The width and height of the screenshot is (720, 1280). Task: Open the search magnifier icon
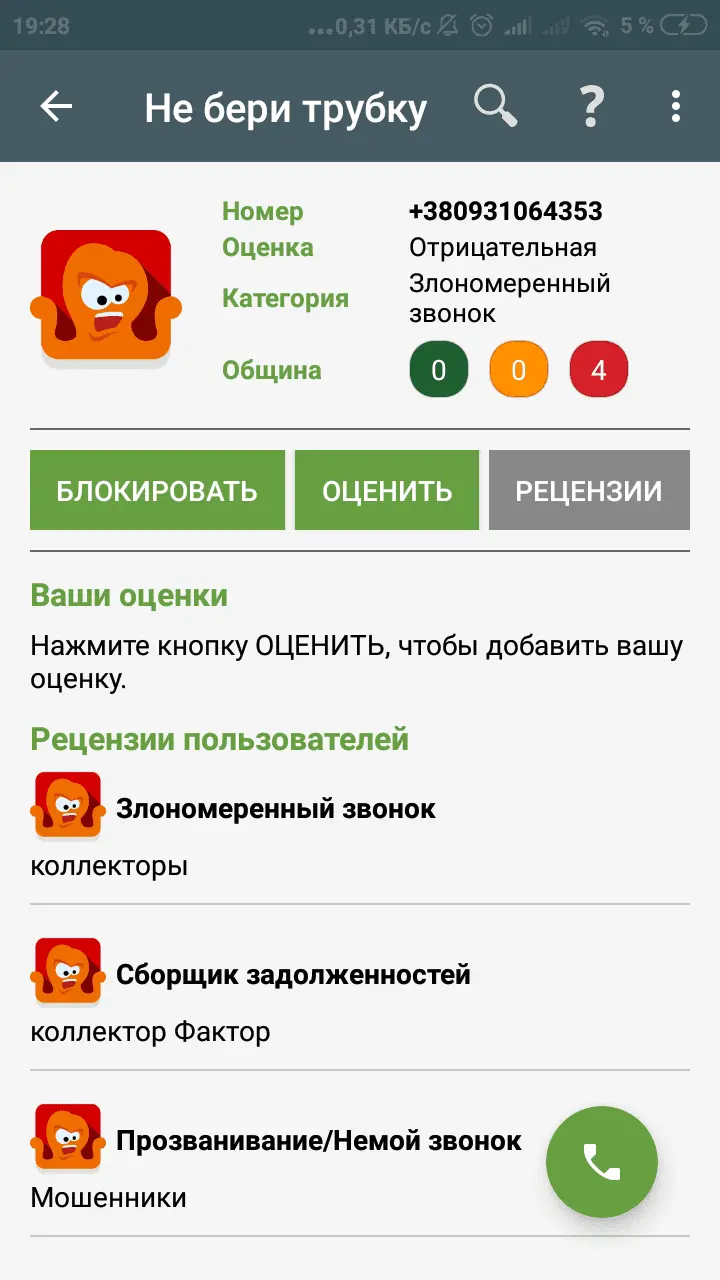495,106
